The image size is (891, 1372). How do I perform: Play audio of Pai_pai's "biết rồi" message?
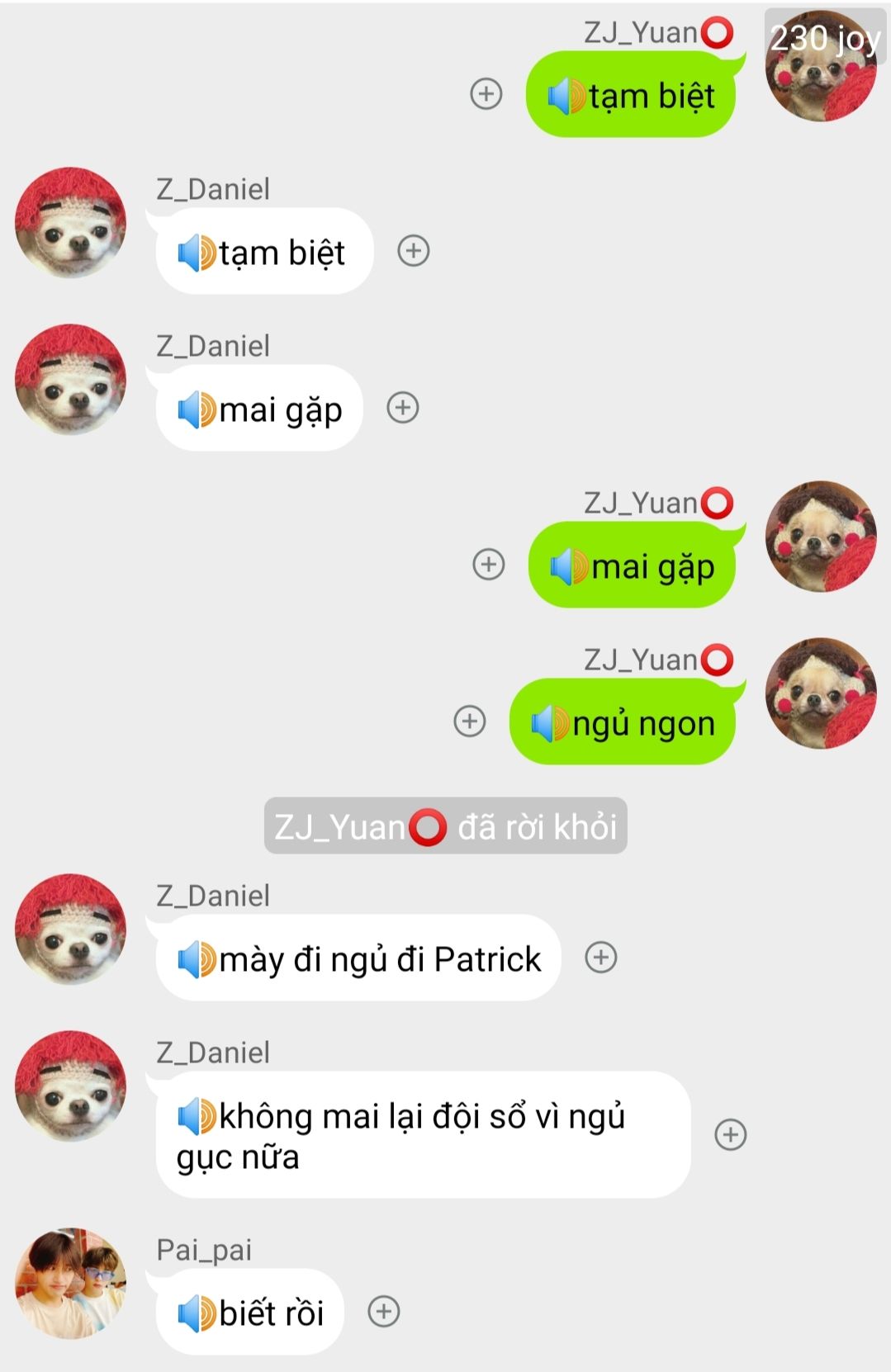pyautogui.click(x=197, y=1313)
